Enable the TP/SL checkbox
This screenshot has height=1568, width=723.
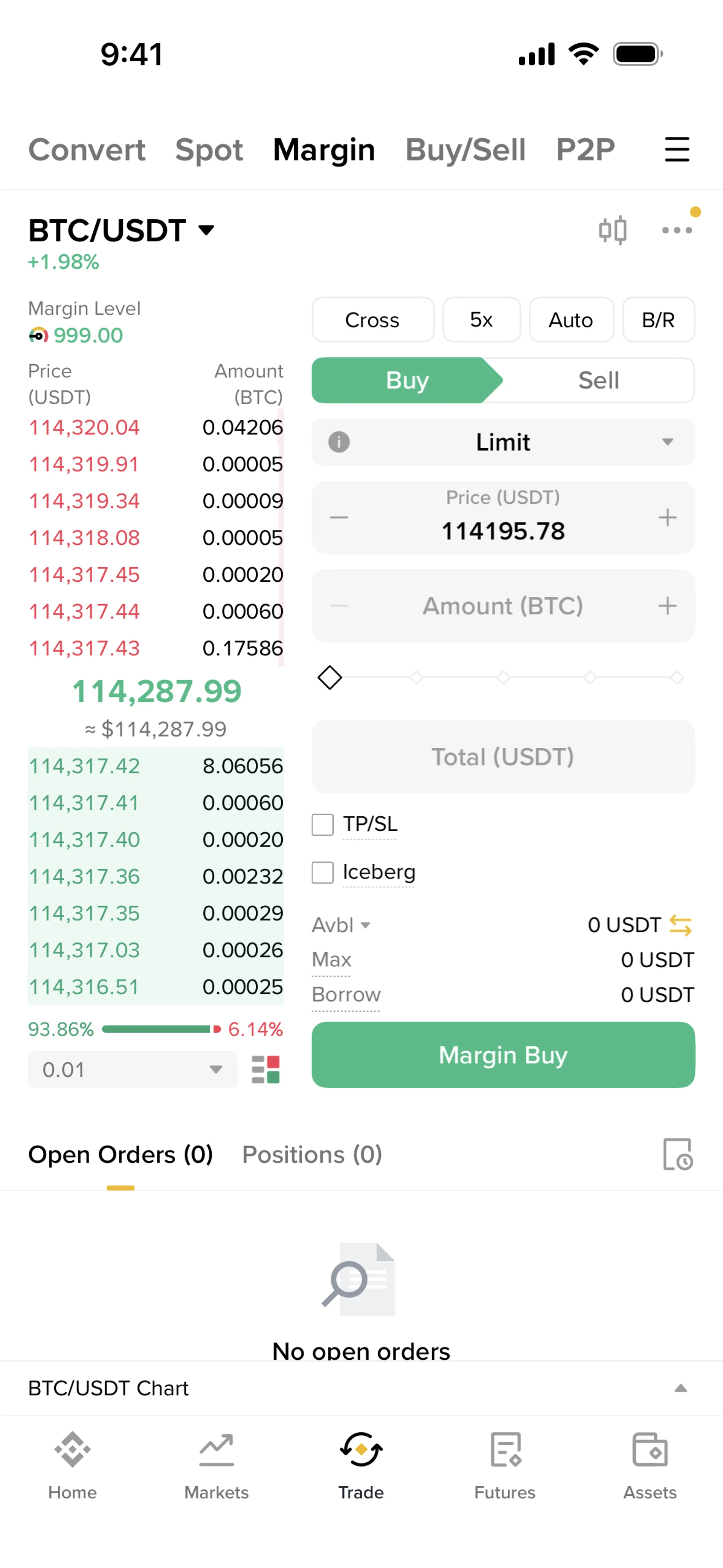tap(323, 825)
